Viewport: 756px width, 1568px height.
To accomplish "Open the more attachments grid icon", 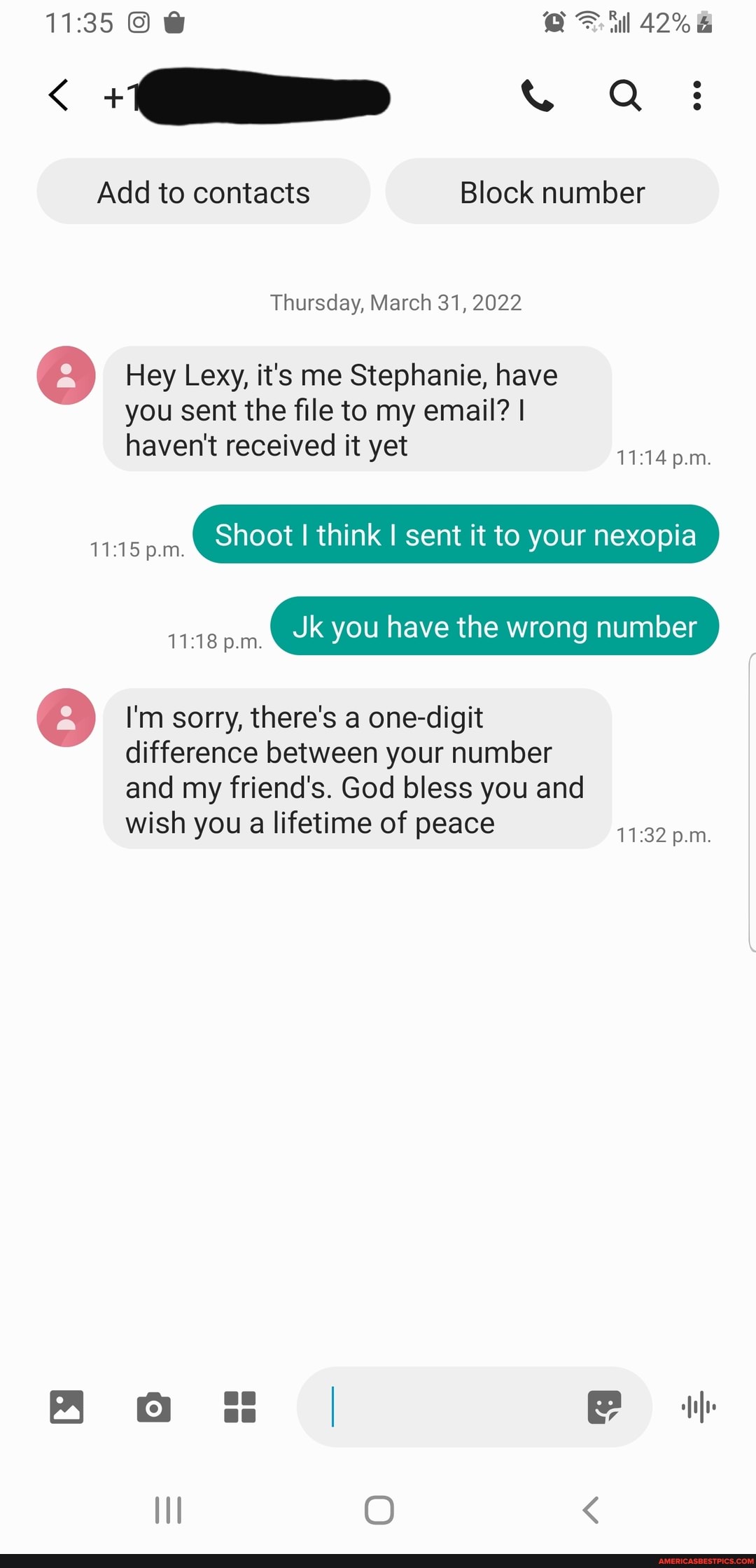I will pyautogui.click(x=239, y=1406).
